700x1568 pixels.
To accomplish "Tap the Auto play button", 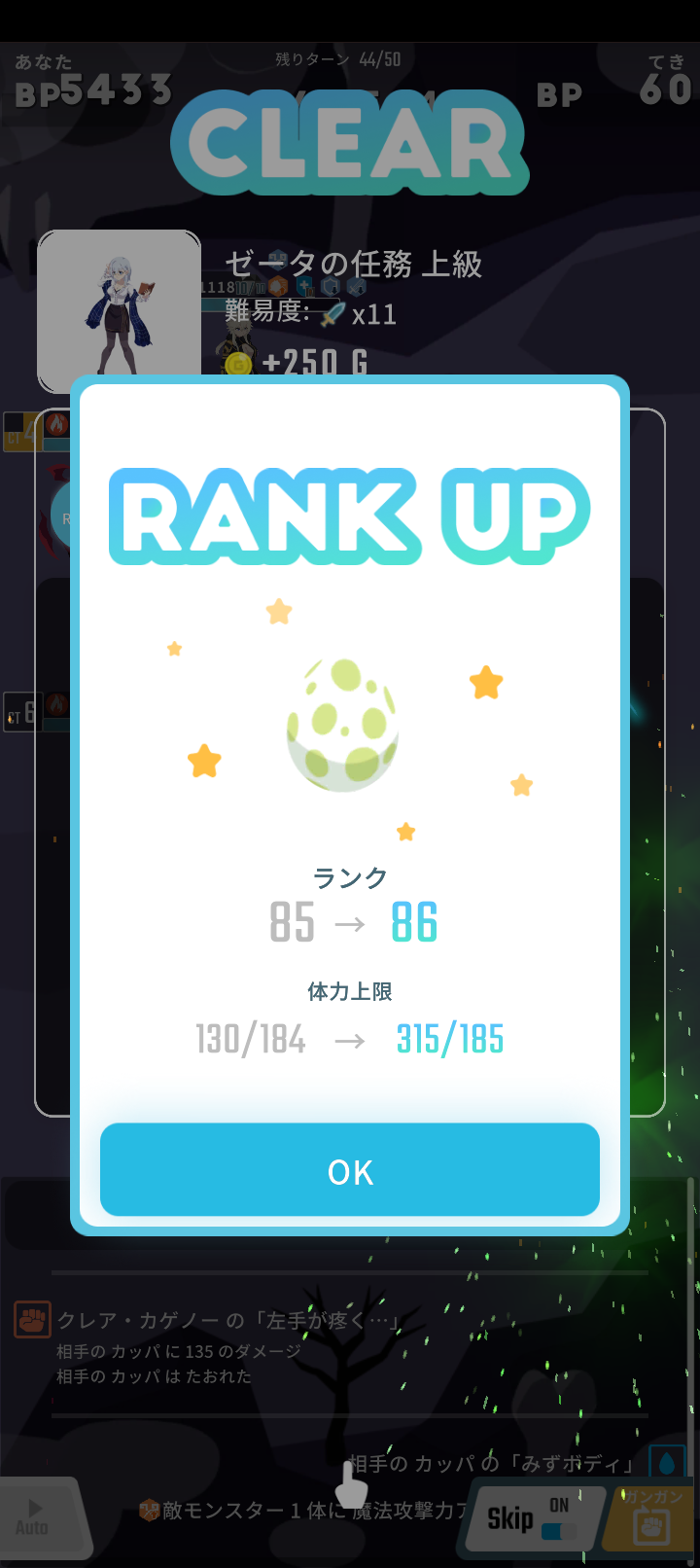I will point(35,1516).
